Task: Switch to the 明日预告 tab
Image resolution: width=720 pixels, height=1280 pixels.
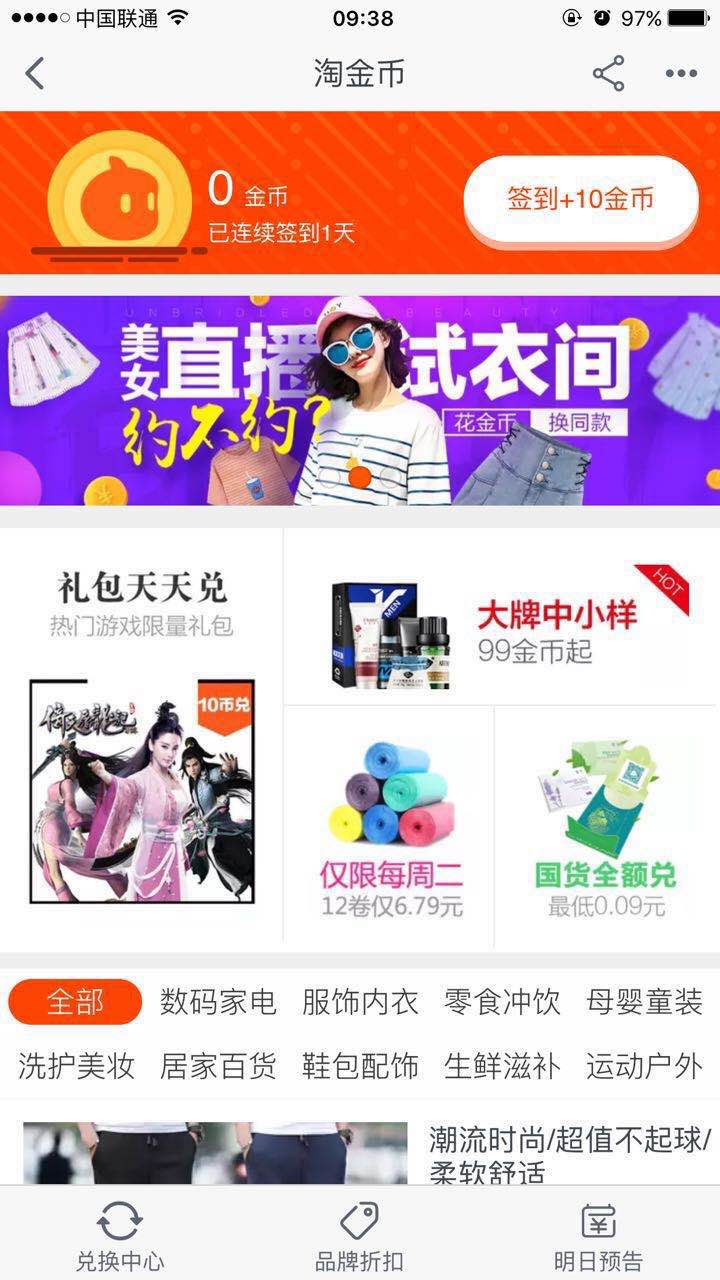Action: [599, 1235]
